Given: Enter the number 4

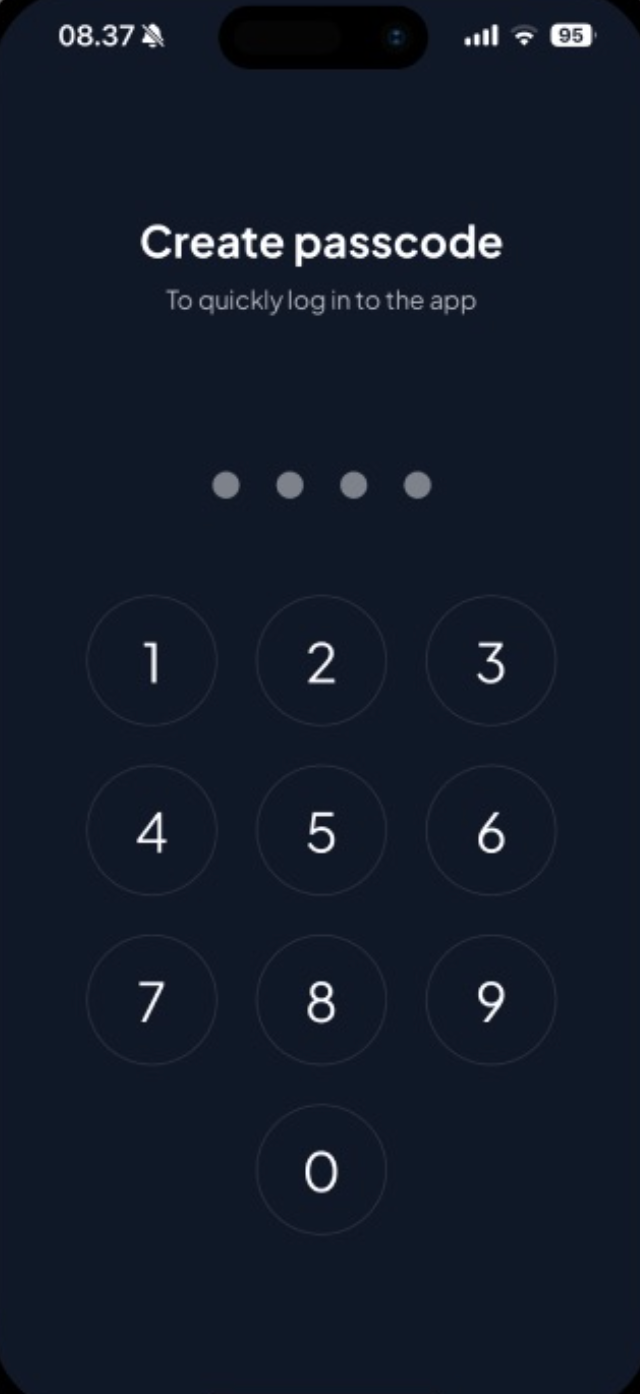Looking at the screenshot, I should tap(152, 831).
